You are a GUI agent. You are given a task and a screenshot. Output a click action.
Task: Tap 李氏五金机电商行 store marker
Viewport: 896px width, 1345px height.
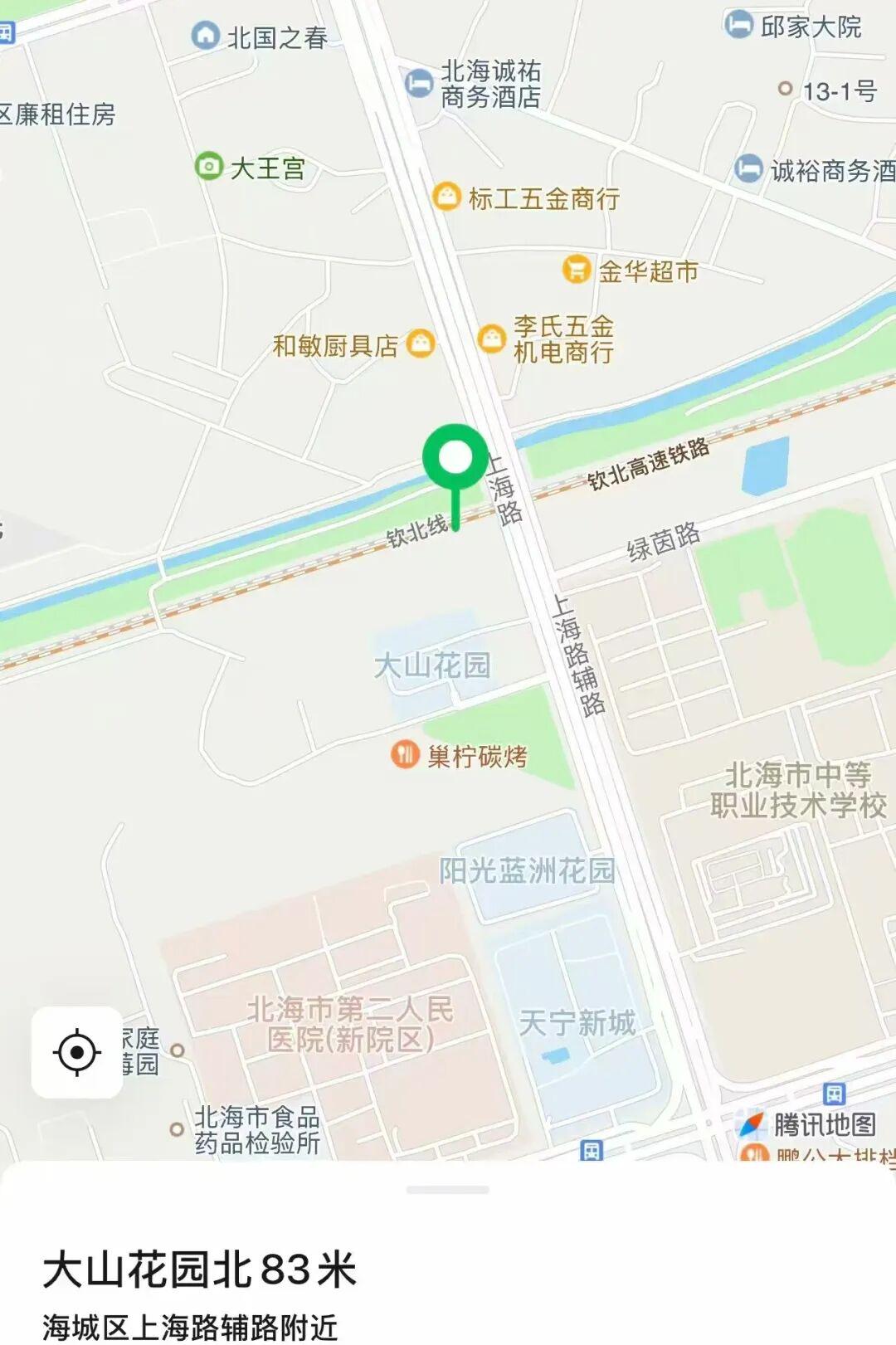click(491, 338)
